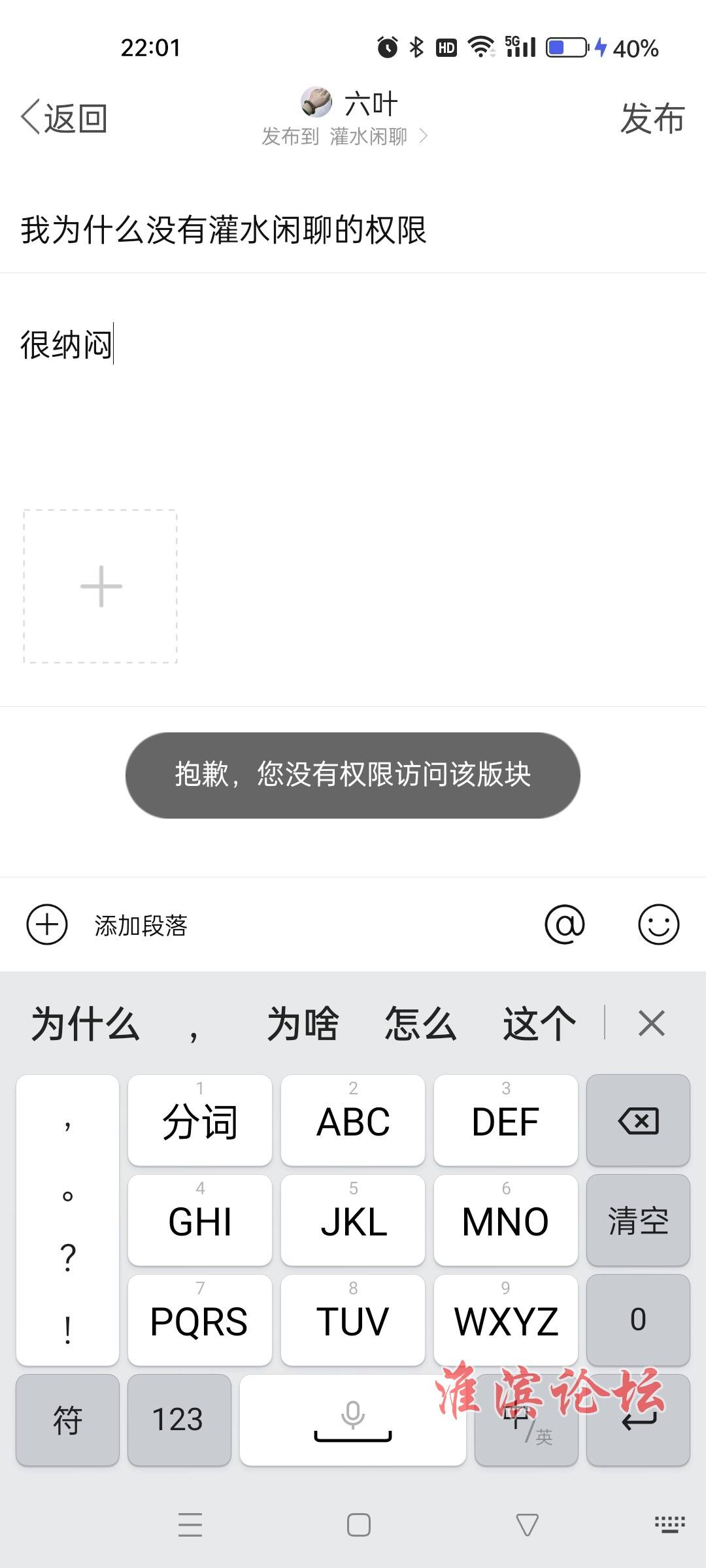Open the emoji smiley picker

658,924
